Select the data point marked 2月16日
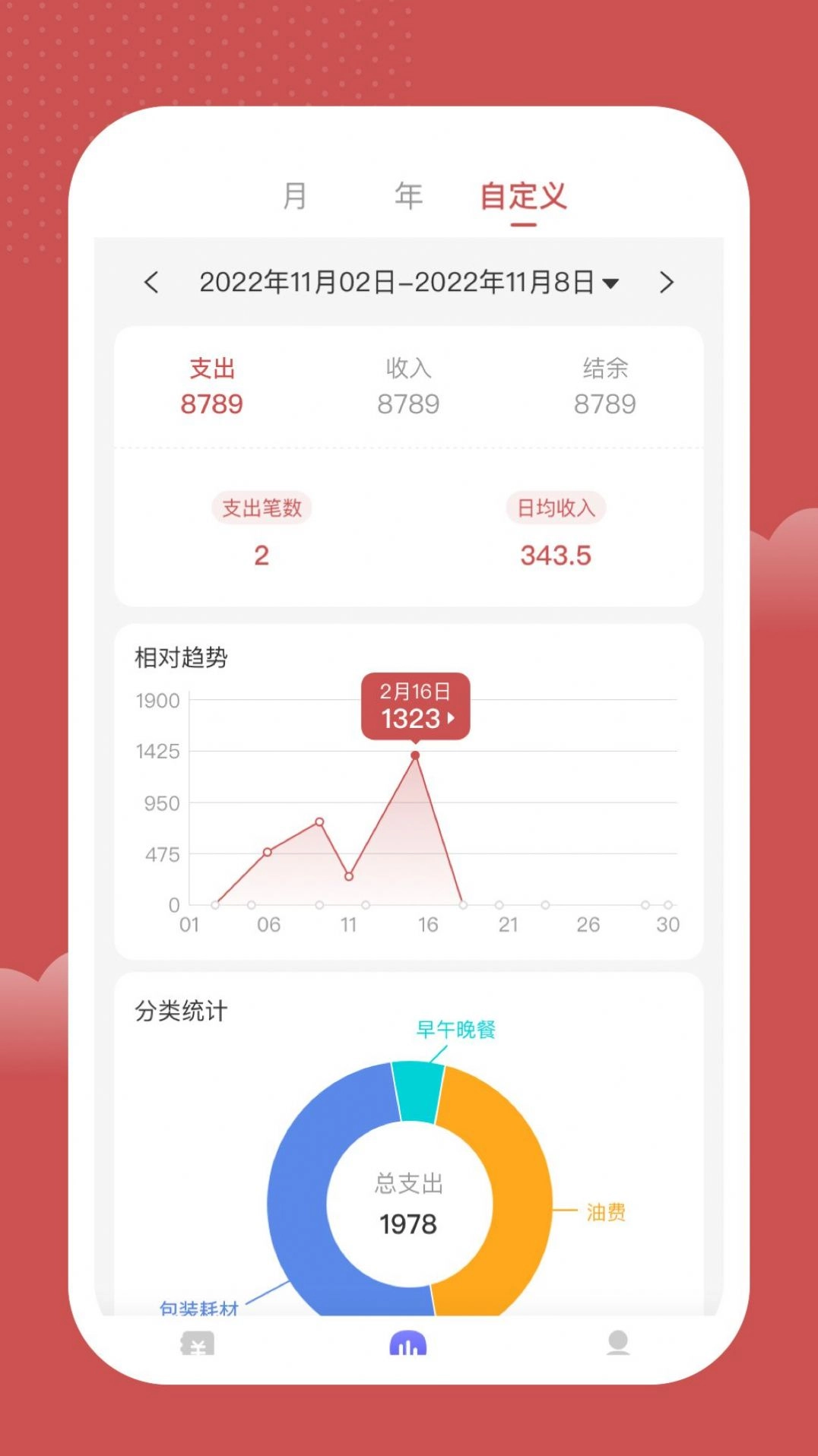 pyautogui.click(x=414, y=755)
